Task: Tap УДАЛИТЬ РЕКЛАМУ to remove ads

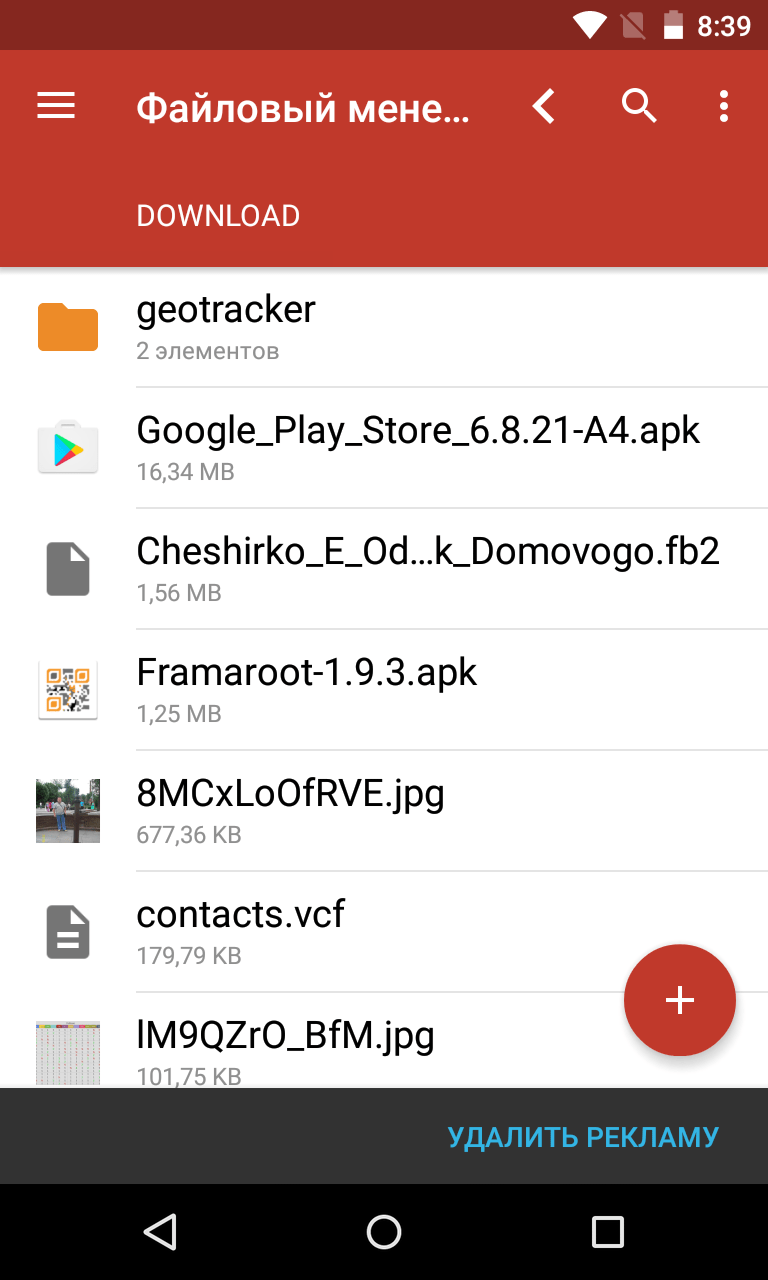Action: click(x=583, y=1137)
